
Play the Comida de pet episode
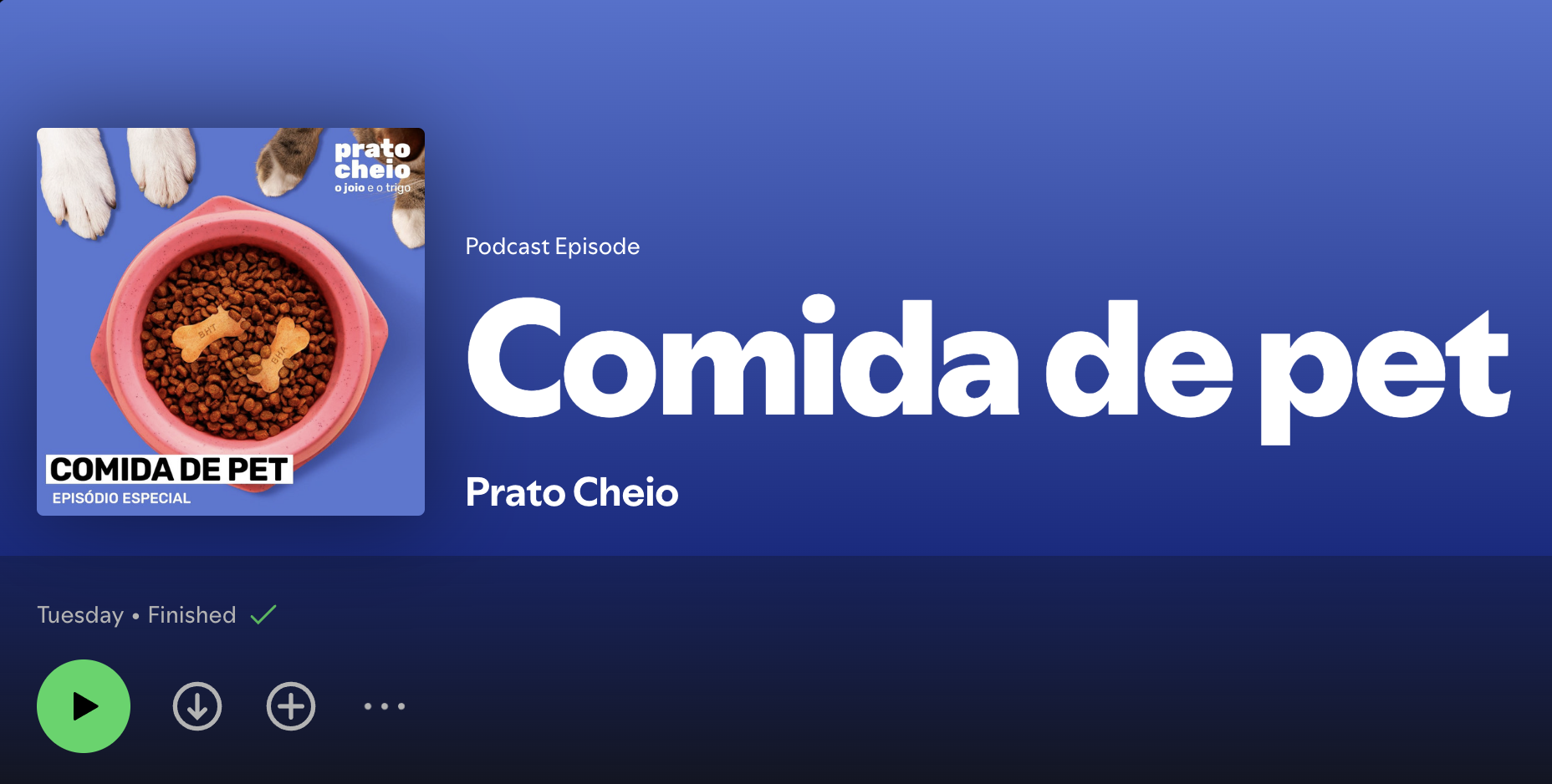pyautogui.click(x=84, y=706)
